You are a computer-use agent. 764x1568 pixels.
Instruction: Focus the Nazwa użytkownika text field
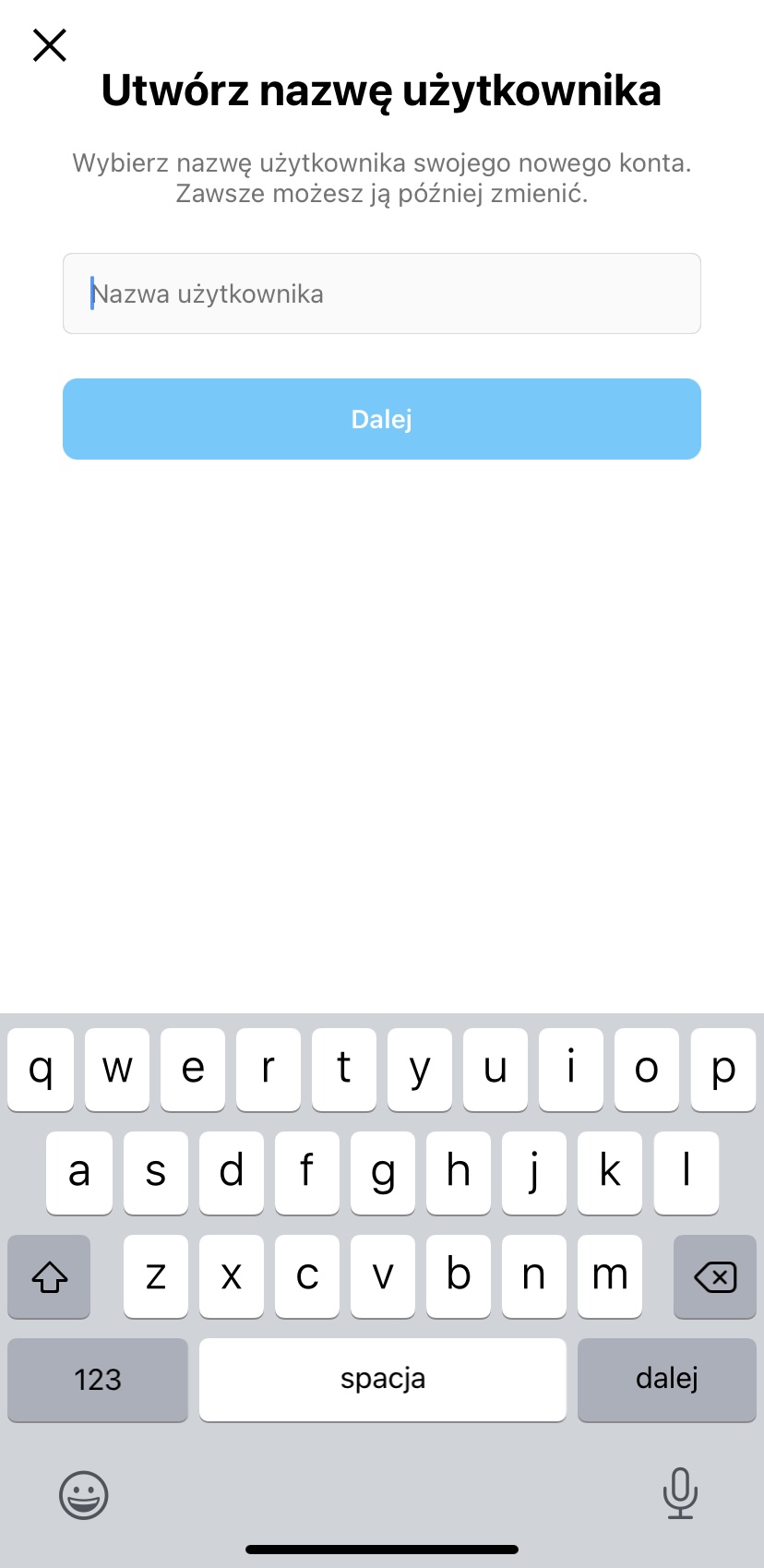[x=382, y=293]
